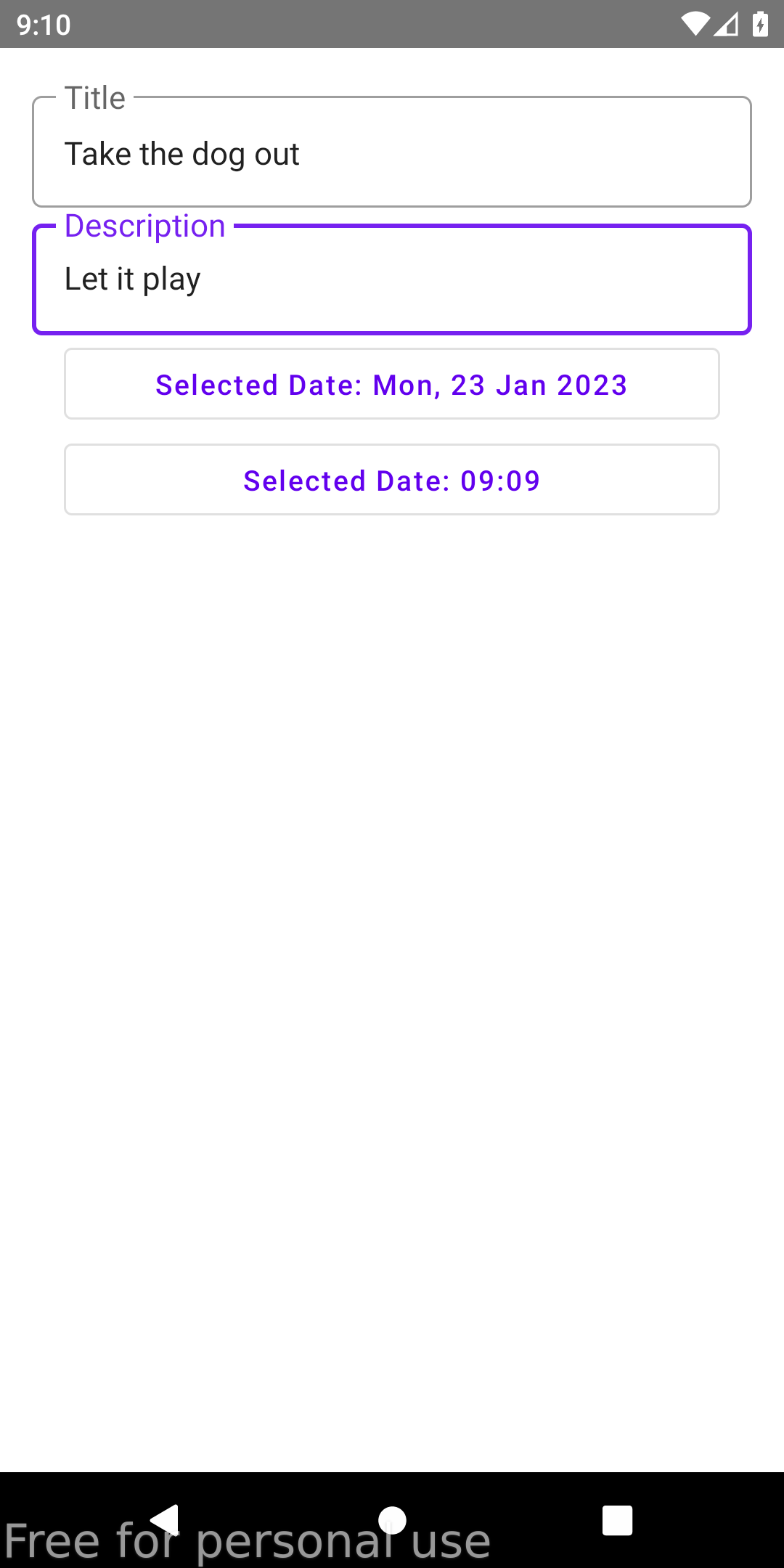Image resolution: width=784 pixels, height=1568 pixels.
Task: Change the Selected Date Mon, 23 Jan 2023
Action: point(392,384)
